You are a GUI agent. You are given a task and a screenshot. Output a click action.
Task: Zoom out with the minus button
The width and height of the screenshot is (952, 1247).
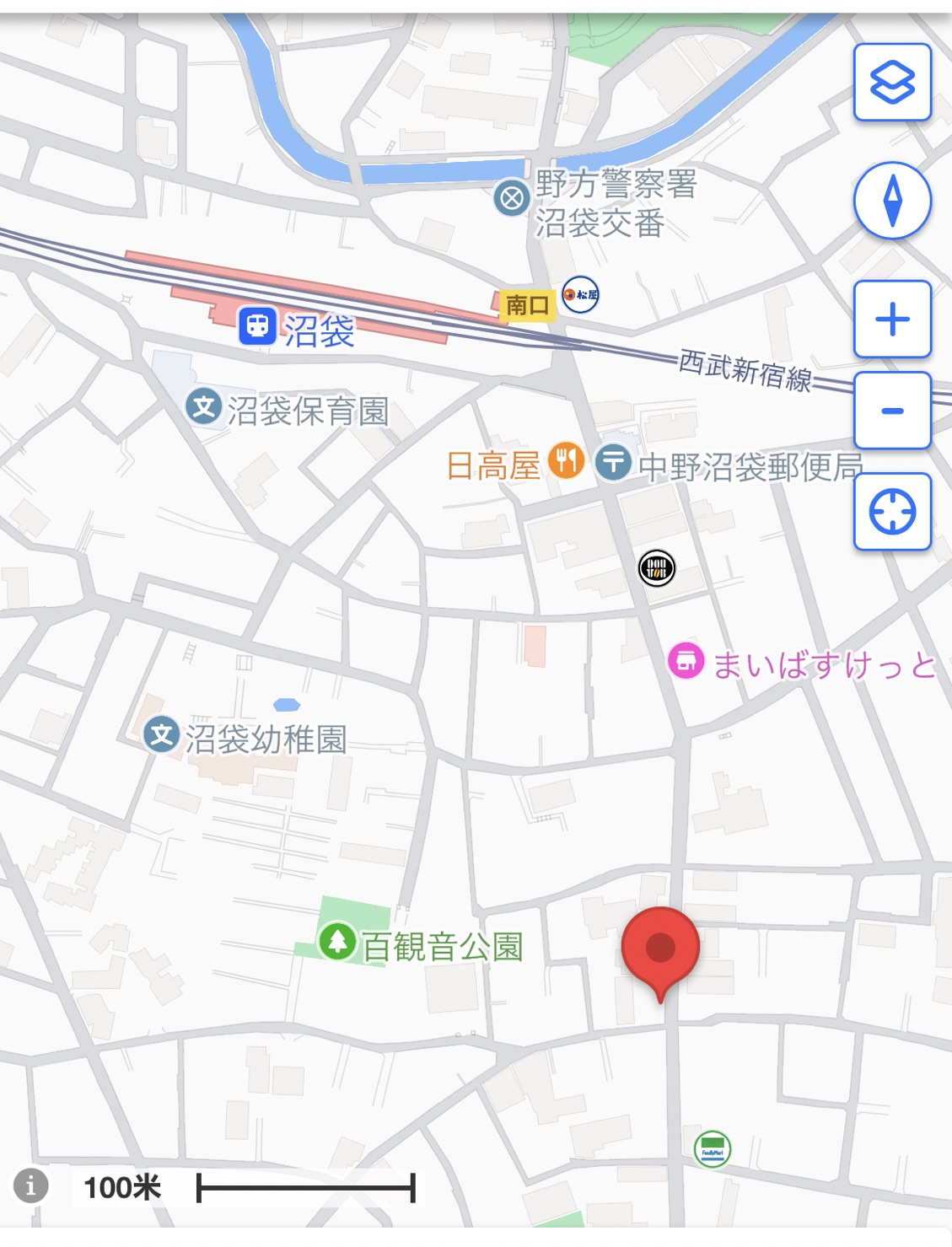tap(892, 411)
